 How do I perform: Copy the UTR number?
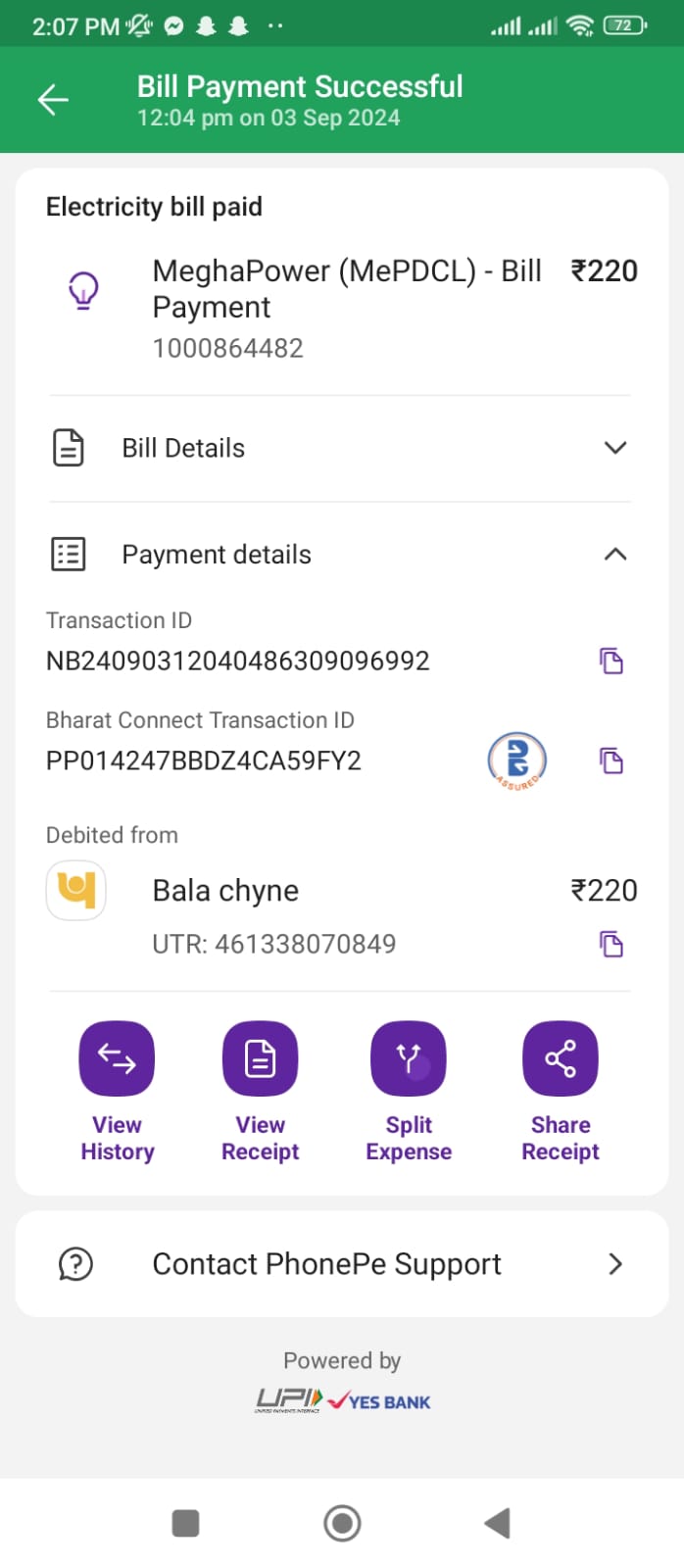pyautogui.click(x=611, y=945)
